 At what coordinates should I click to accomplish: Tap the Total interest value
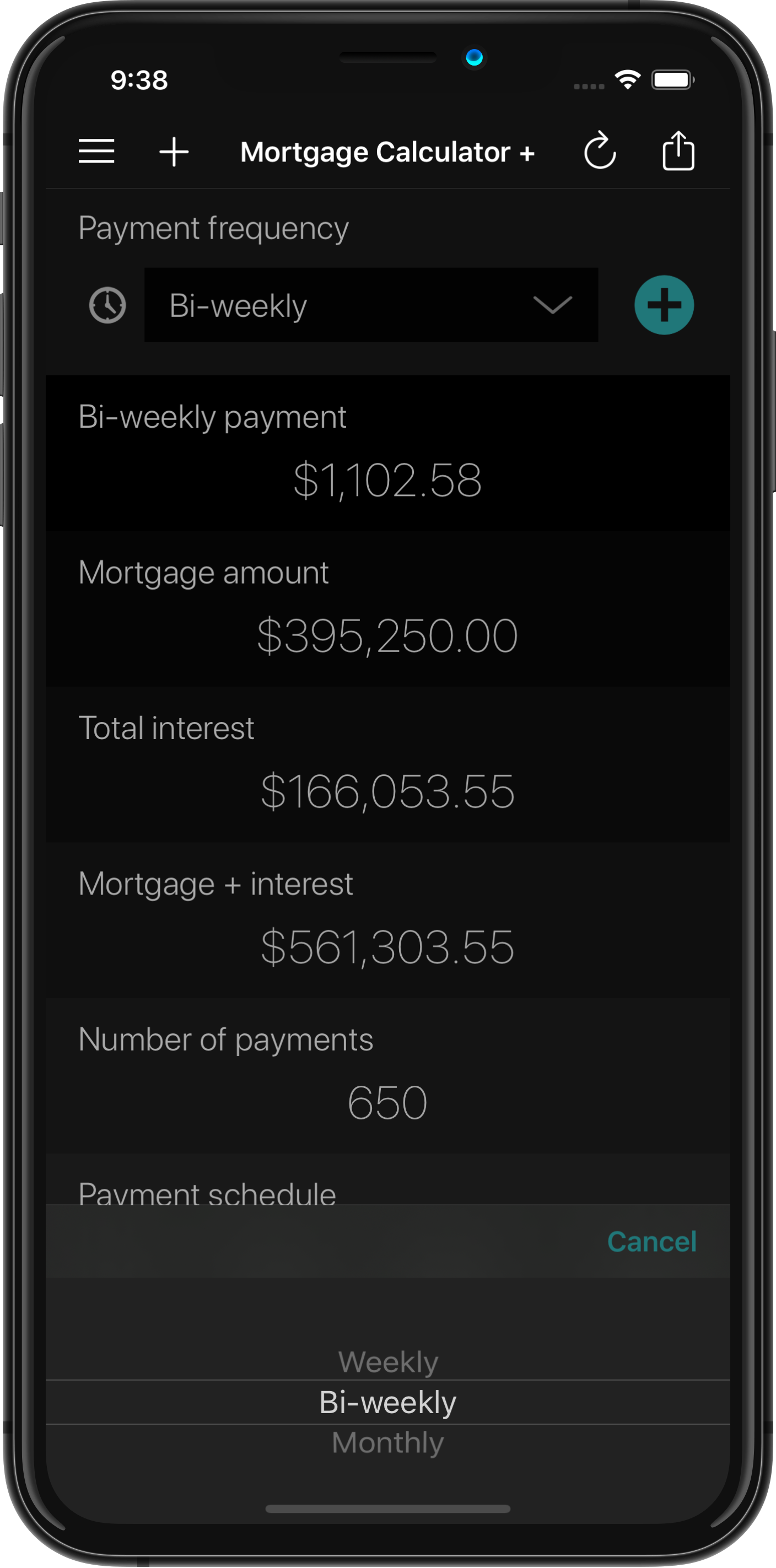[x=387, y=790]
